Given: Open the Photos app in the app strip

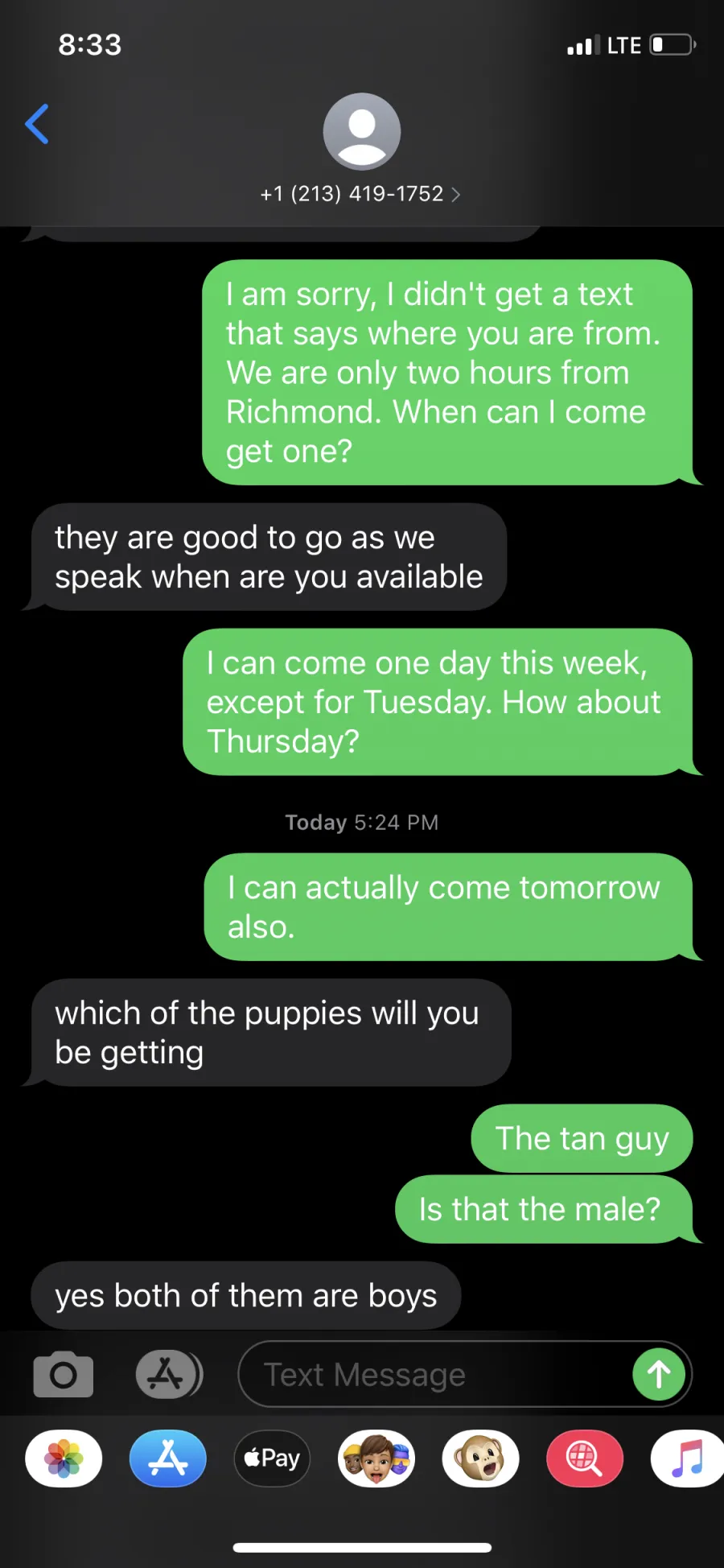Looking at the screenshot, I should coord(64,1459).
